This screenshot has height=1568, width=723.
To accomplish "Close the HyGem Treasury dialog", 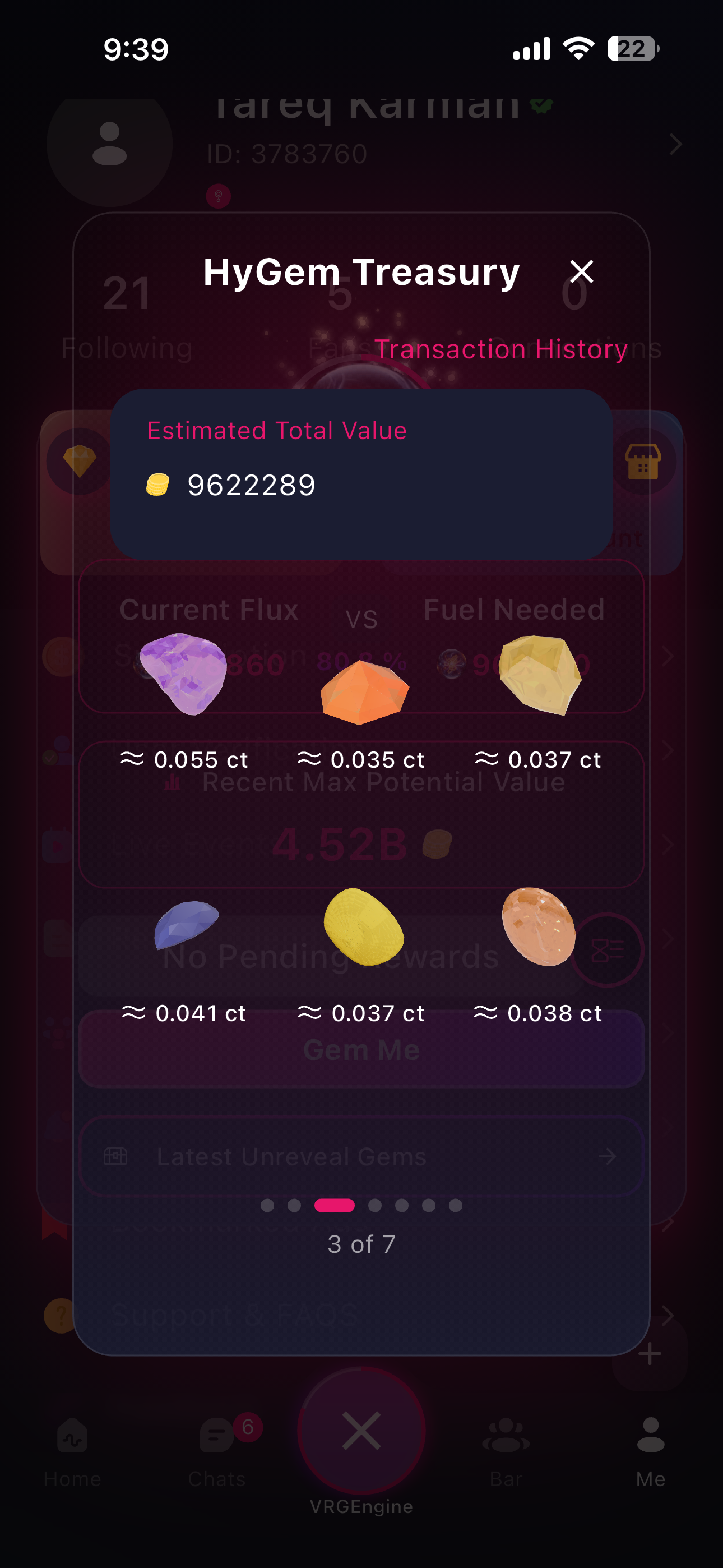I will pos(582,271).
